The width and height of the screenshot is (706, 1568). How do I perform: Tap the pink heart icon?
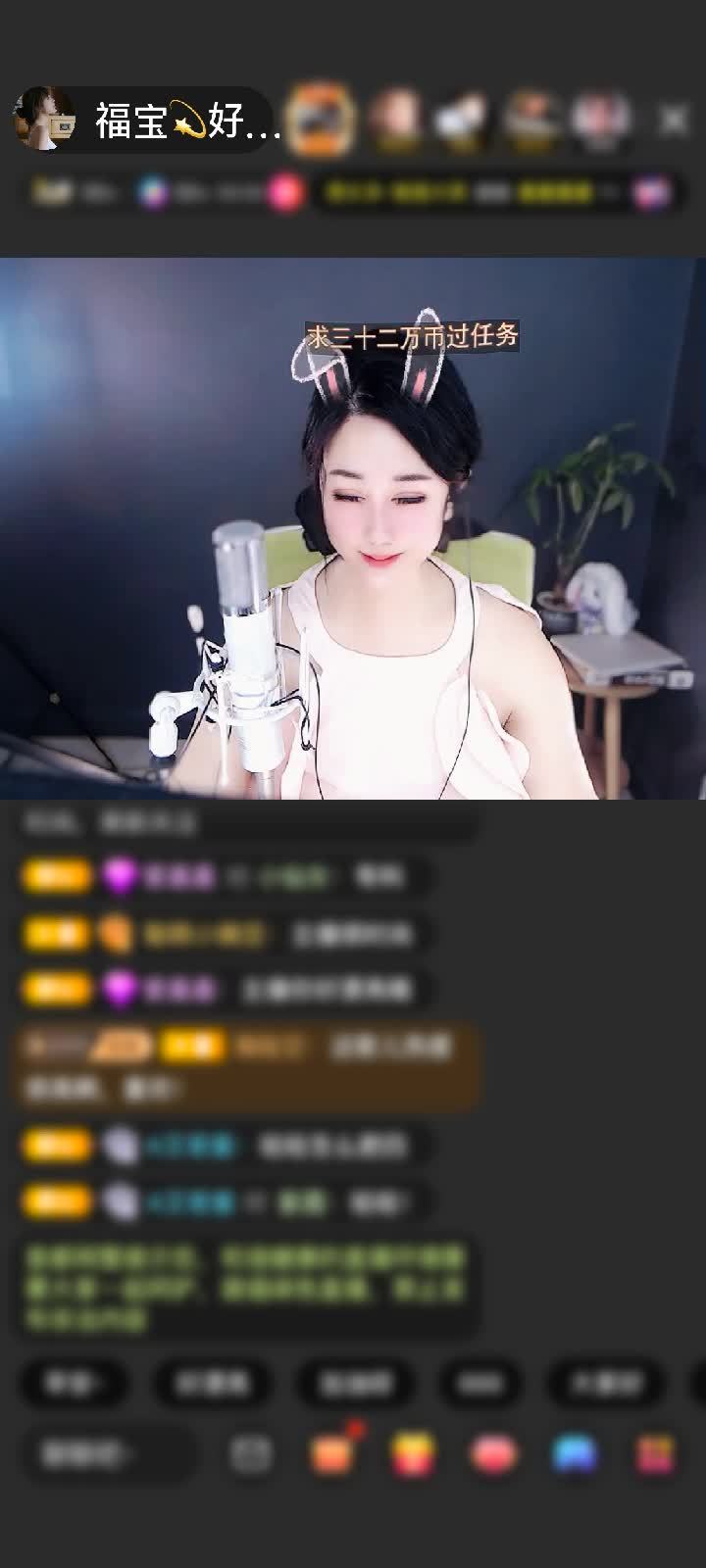tap(494, 1454)
